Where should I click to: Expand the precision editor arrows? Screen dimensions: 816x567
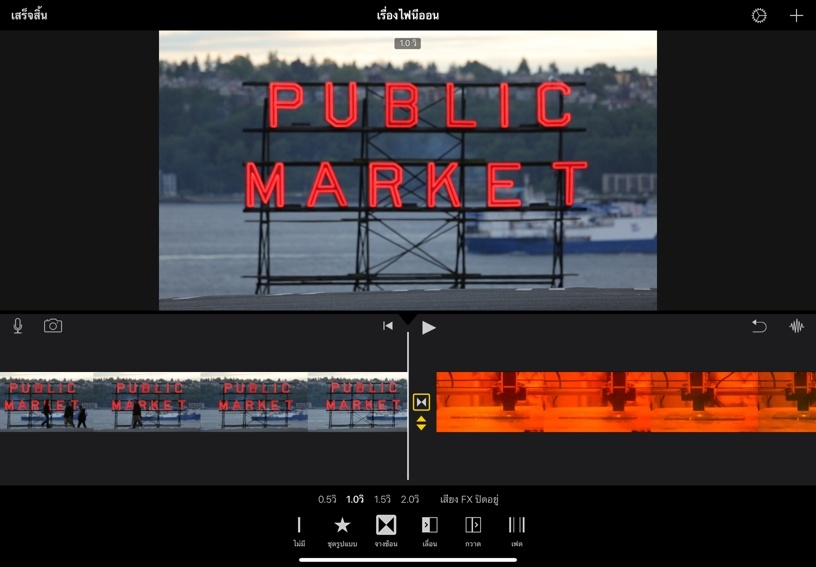click(x=421, y=424)
